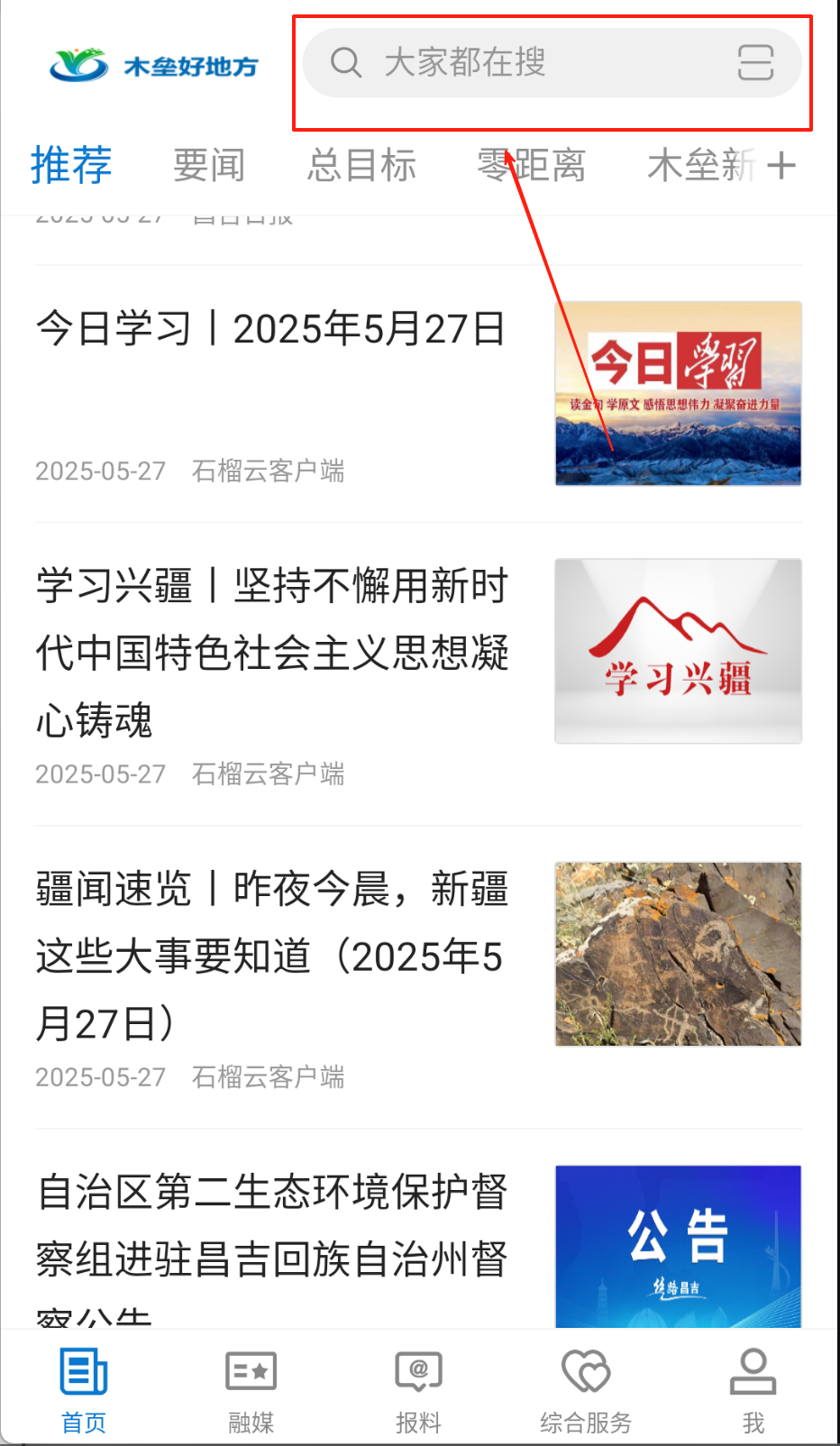
Task: Switch to the 零距离 tab
Action: point(532,166)
